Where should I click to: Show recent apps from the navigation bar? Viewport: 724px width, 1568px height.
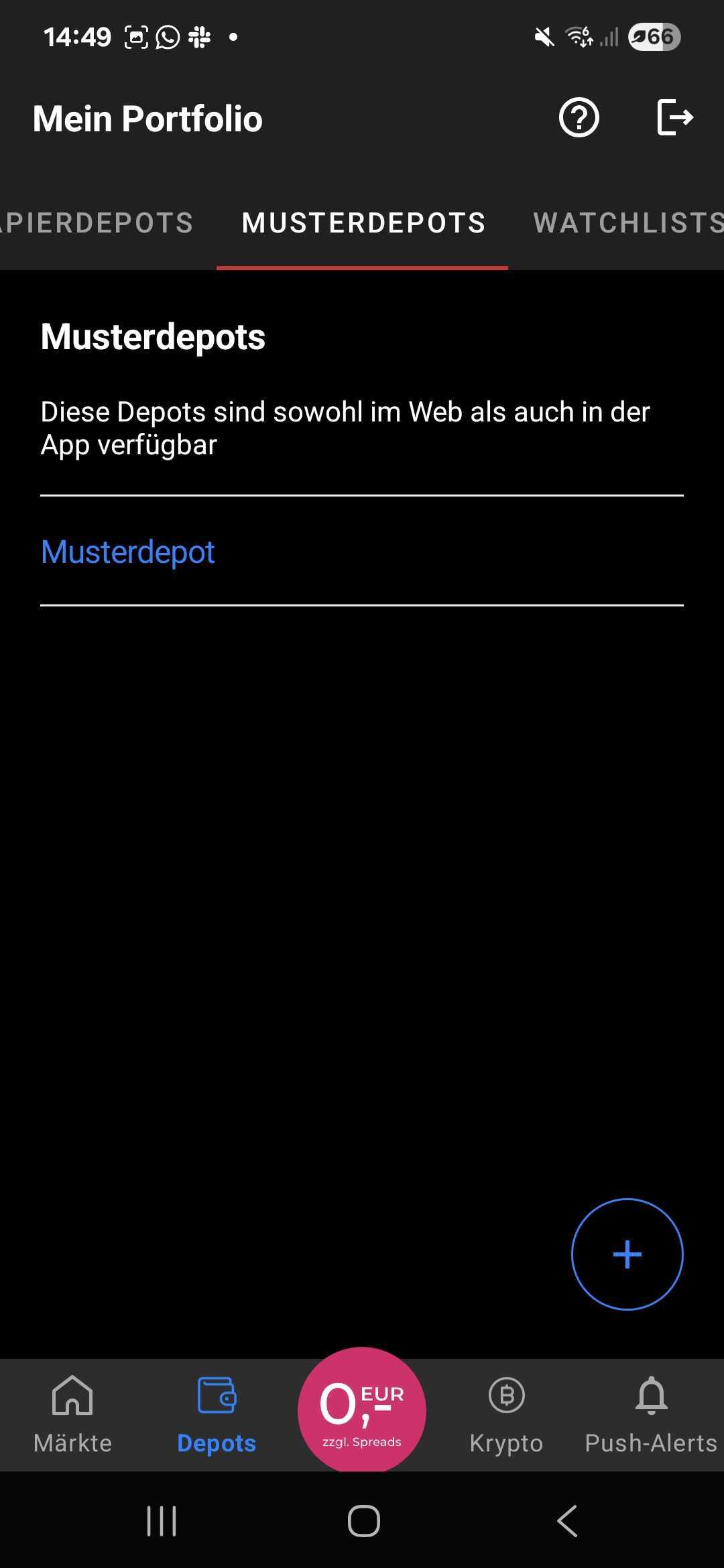[x=162, y=1520]
